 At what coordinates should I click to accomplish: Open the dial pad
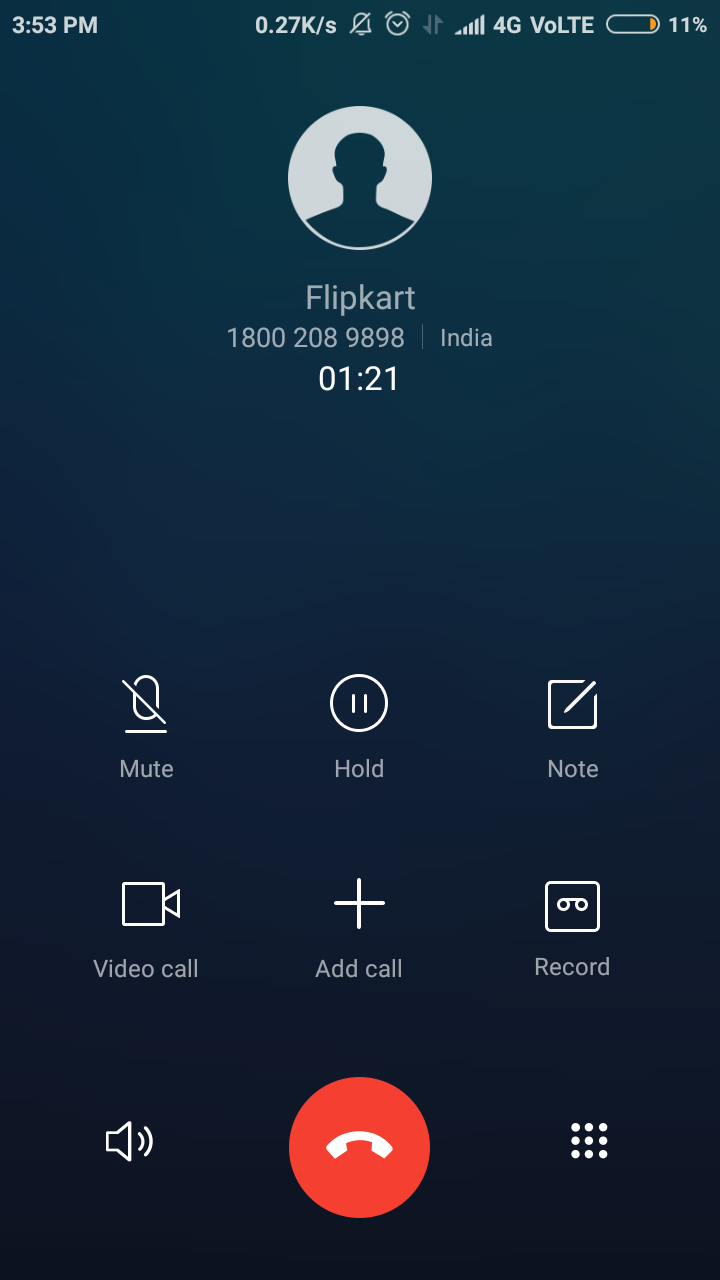(589, 1141)
